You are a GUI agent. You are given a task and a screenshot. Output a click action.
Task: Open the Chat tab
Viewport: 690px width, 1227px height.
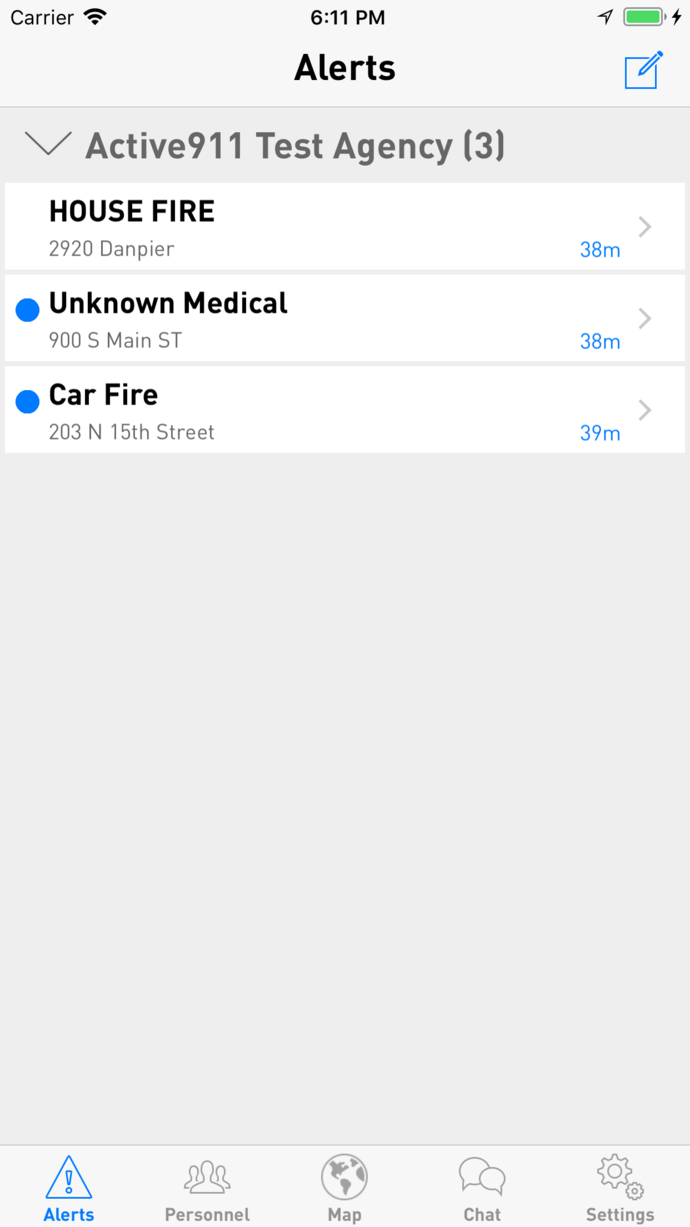(x=482, y=1188)
